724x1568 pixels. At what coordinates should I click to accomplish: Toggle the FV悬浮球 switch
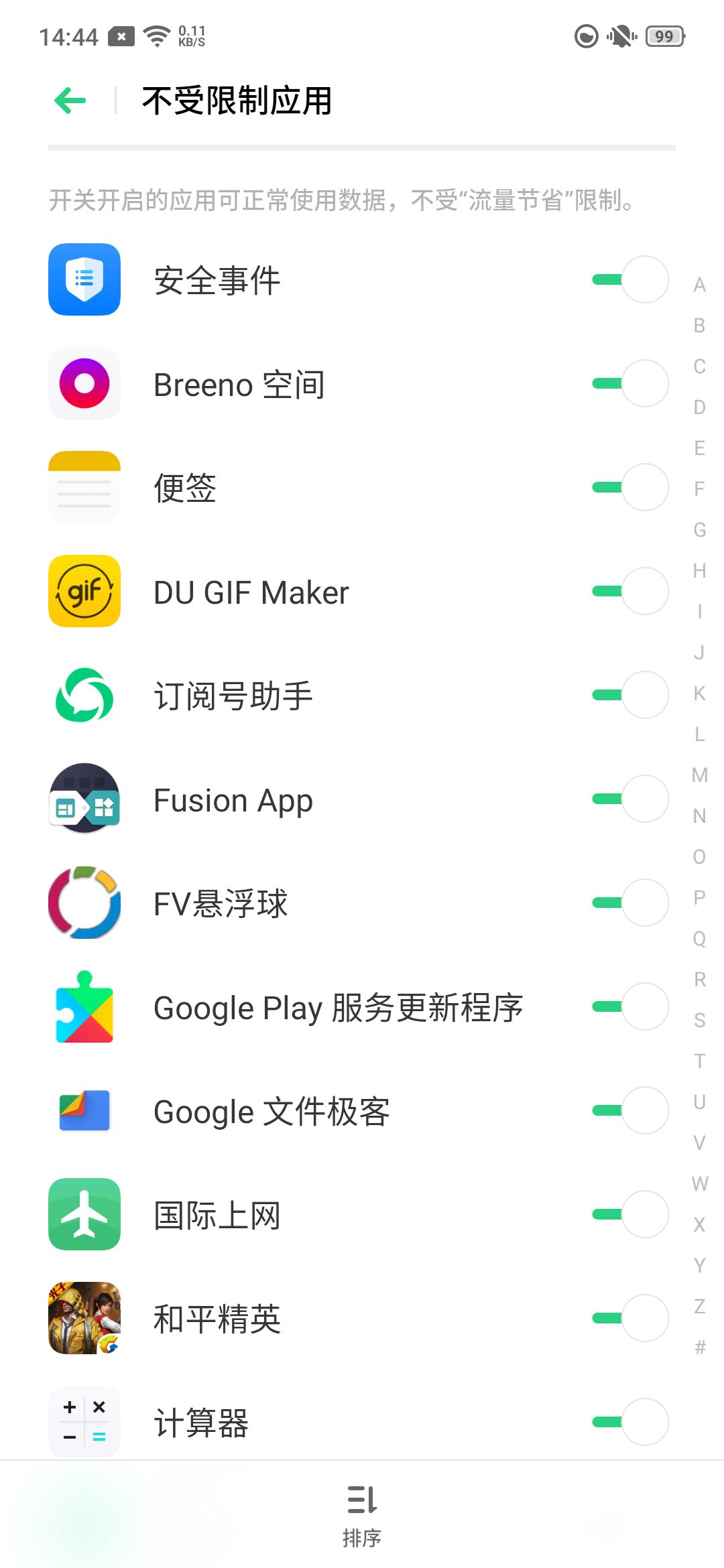630,903
